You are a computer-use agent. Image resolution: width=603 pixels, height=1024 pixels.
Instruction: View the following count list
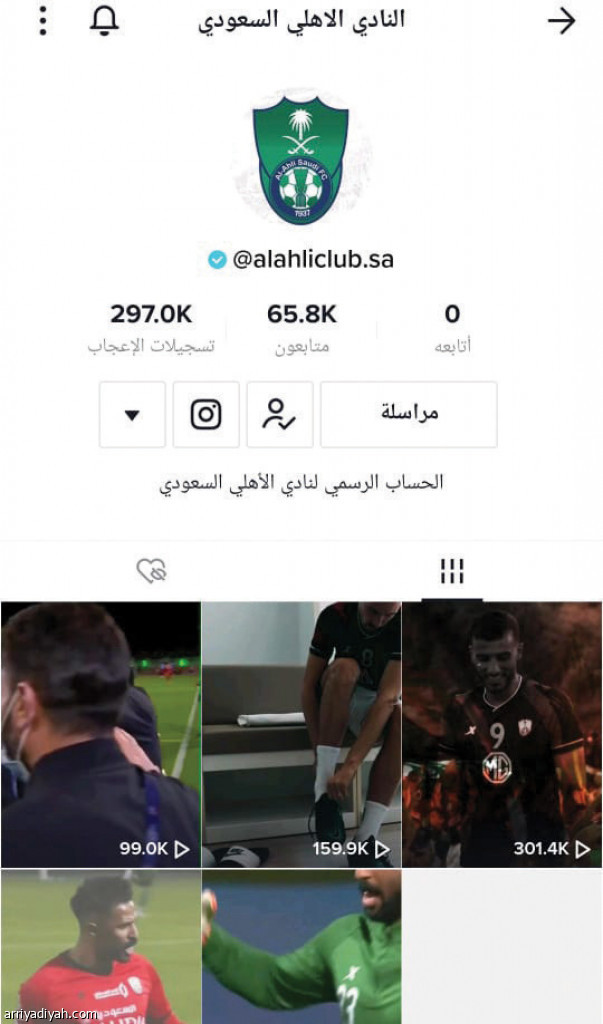click(x=452, y=329)
